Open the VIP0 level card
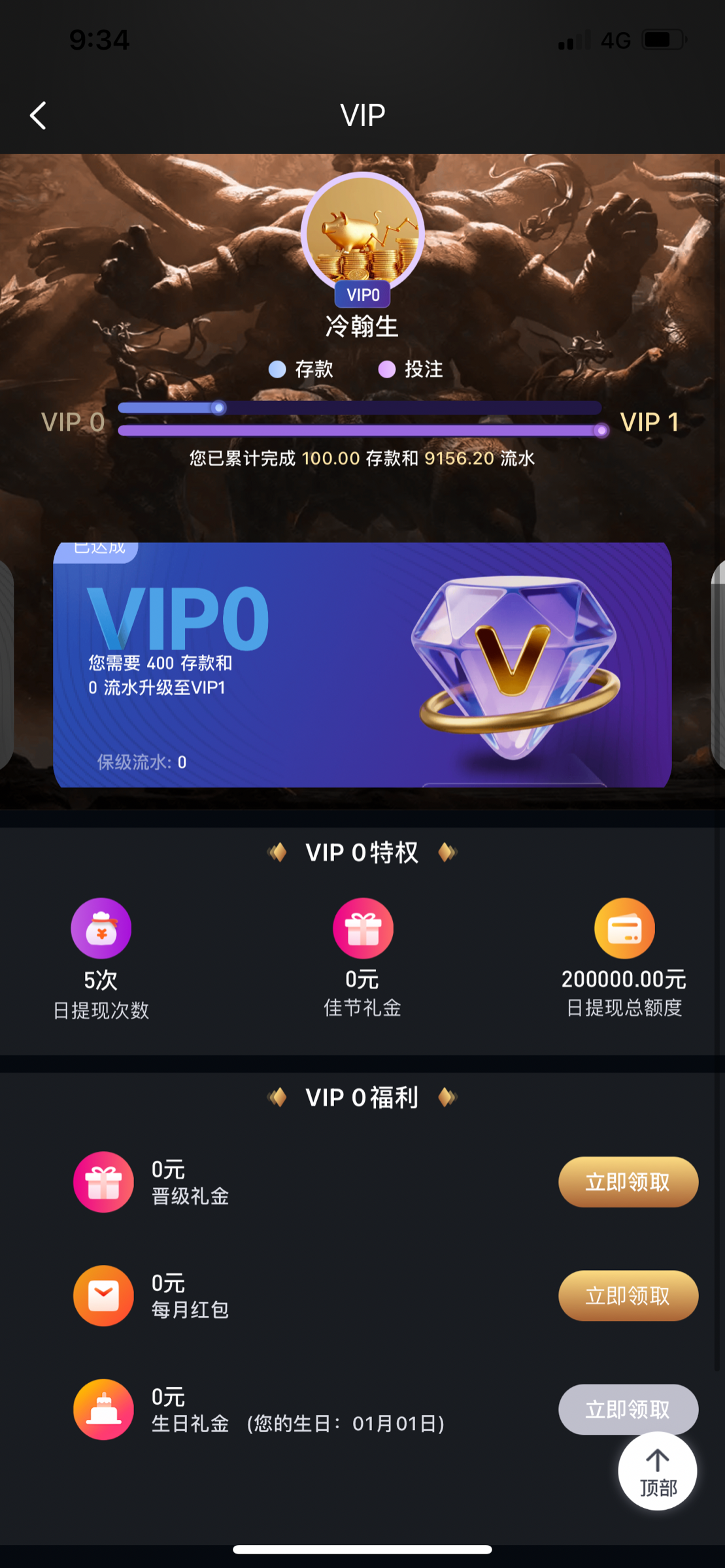Screen dimensions: 725x1568 click(x=362, y=664)
